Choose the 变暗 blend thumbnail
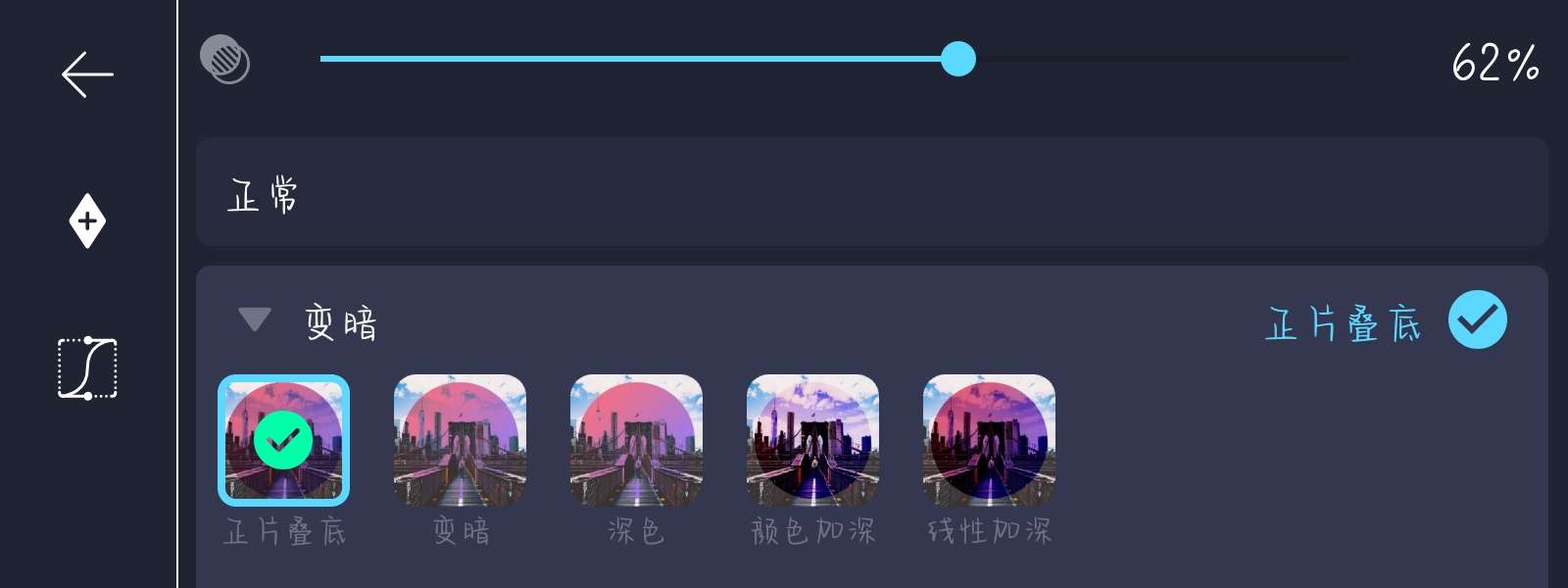Viewport: 1568px width, 588px height. [460, 440]
